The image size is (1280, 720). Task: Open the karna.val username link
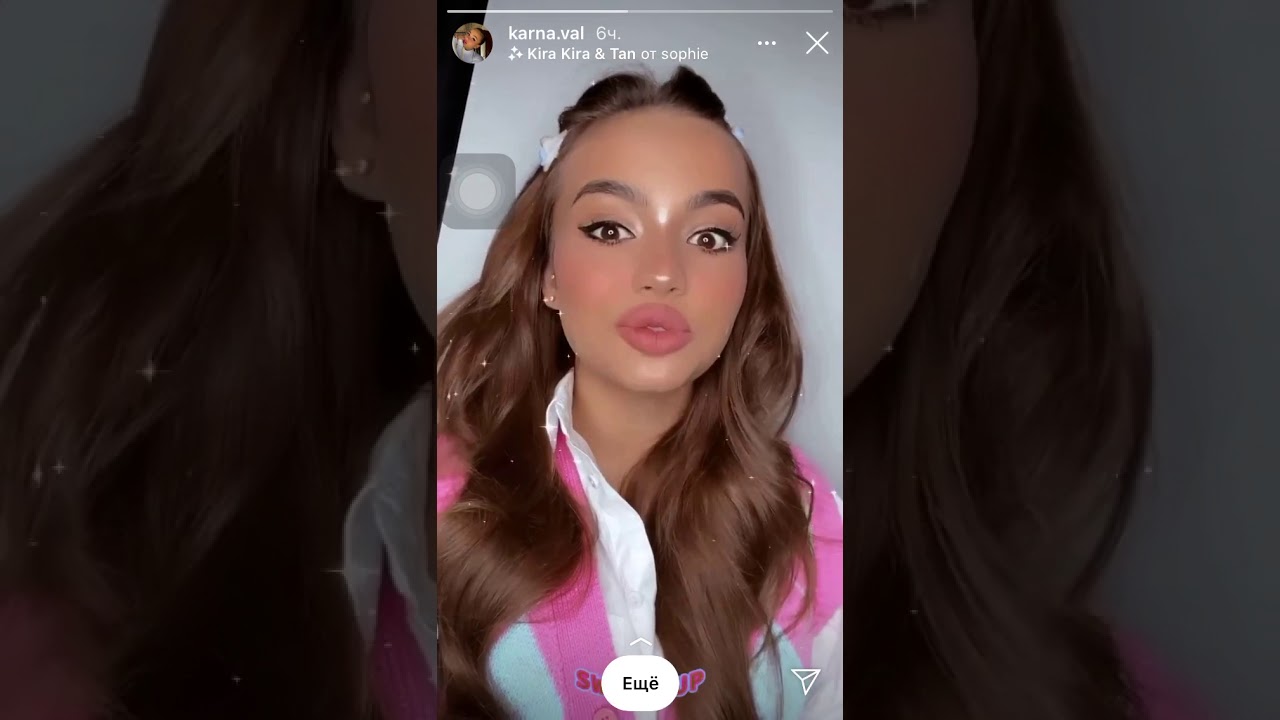pyautogui.click(x=546, y=33)
